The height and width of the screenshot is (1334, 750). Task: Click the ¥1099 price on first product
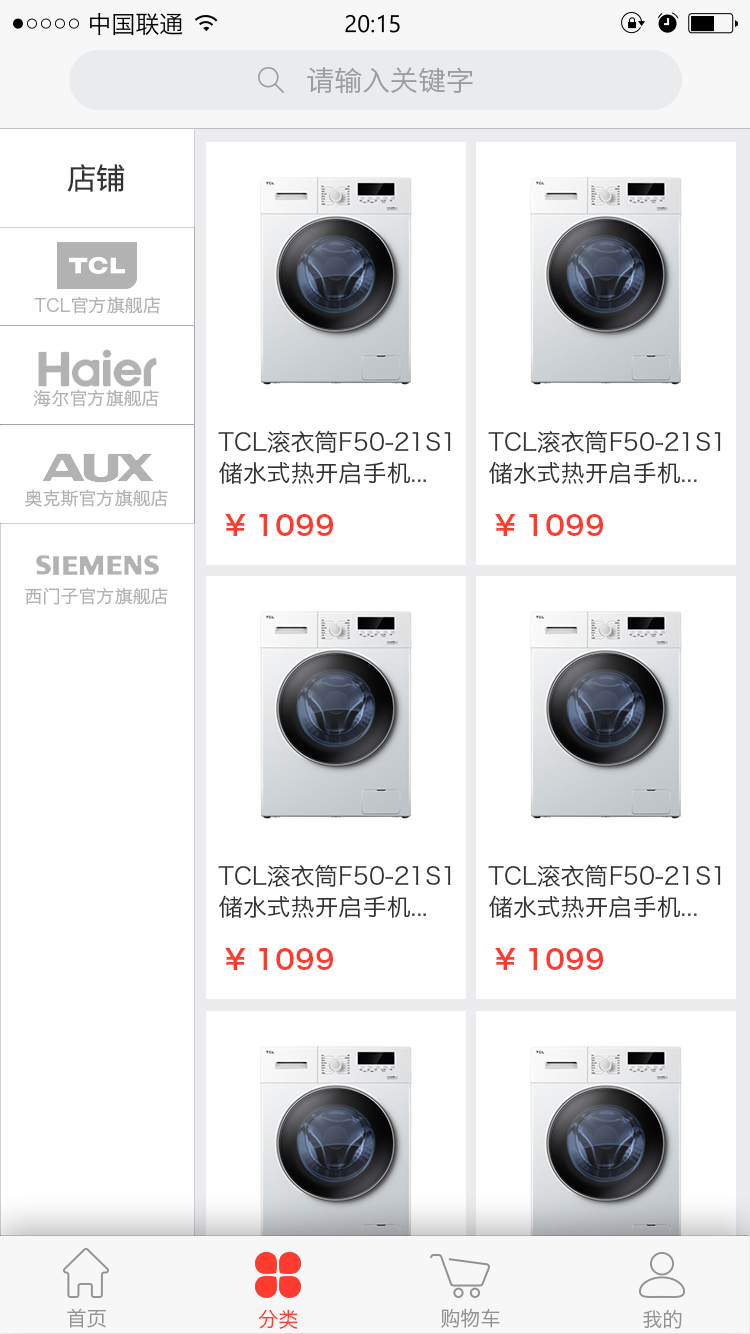tap(280, 524)
